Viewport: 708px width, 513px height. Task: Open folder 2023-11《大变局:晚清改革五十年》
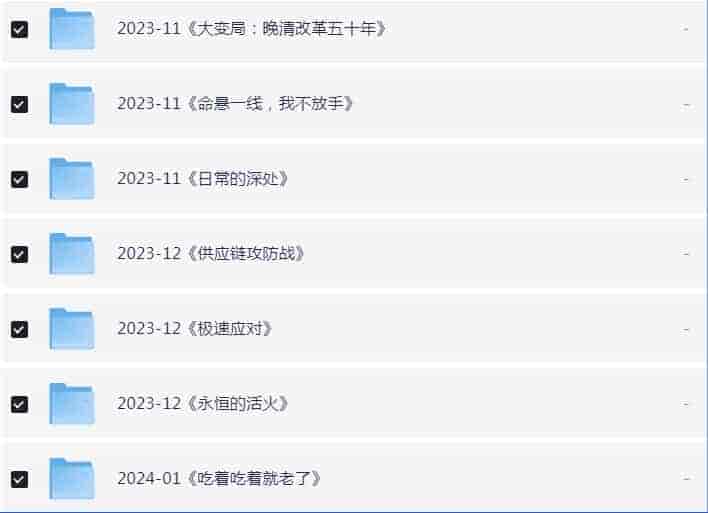pos(251,29)
